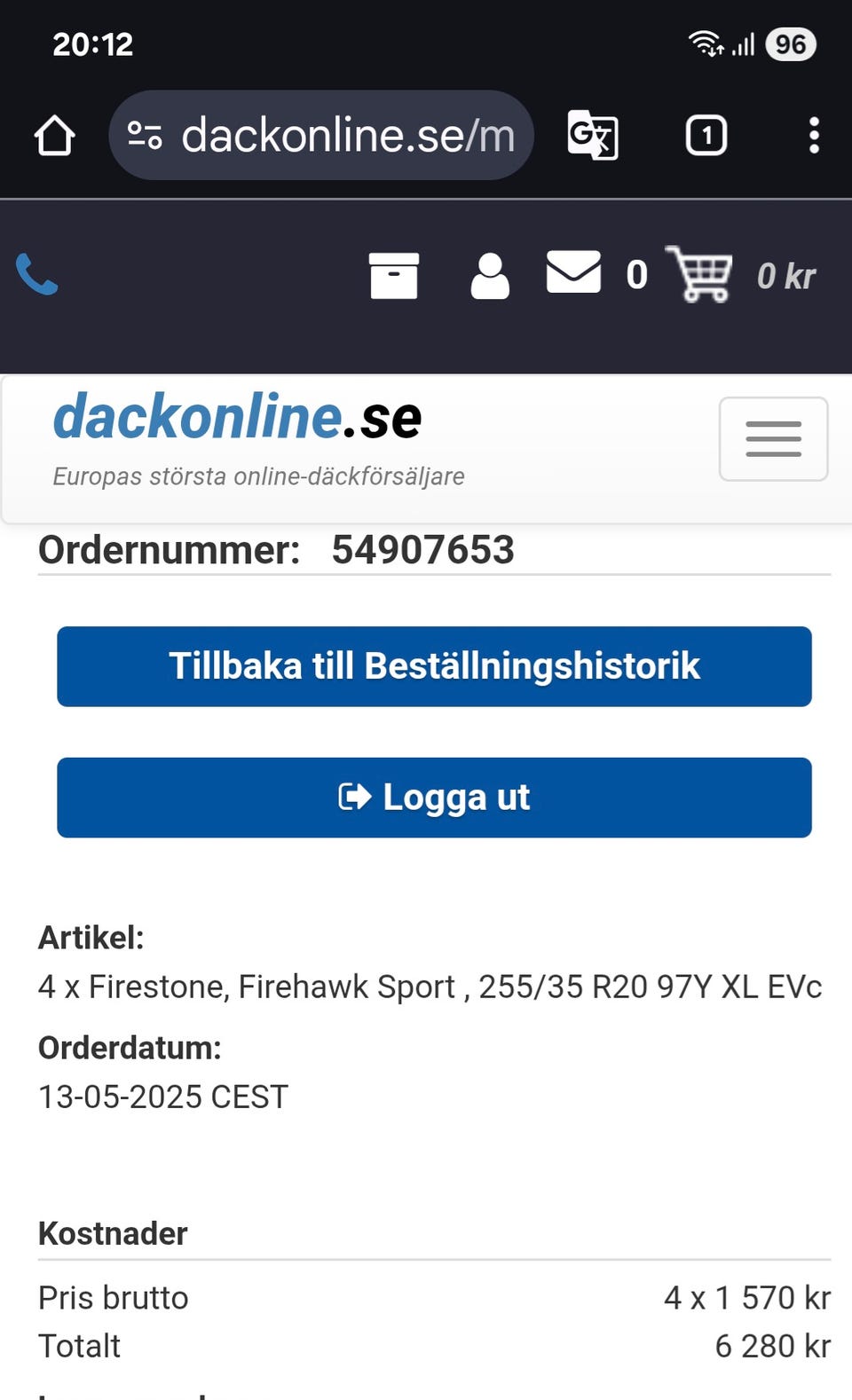Open the orders box icon
The image size is (852, 1400).
click(396, 275)
